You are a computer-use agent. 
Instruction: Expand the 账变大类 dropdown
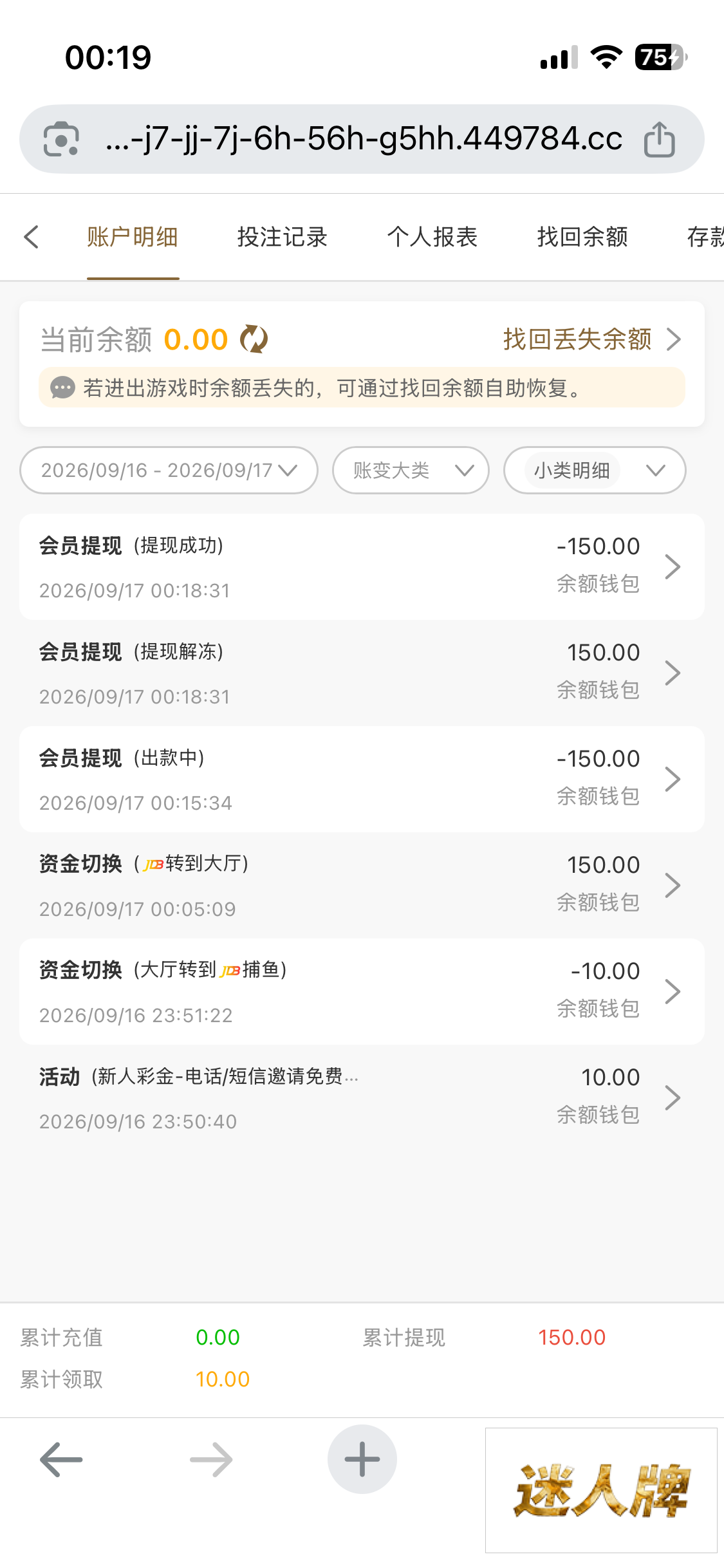tap(411, 471)
